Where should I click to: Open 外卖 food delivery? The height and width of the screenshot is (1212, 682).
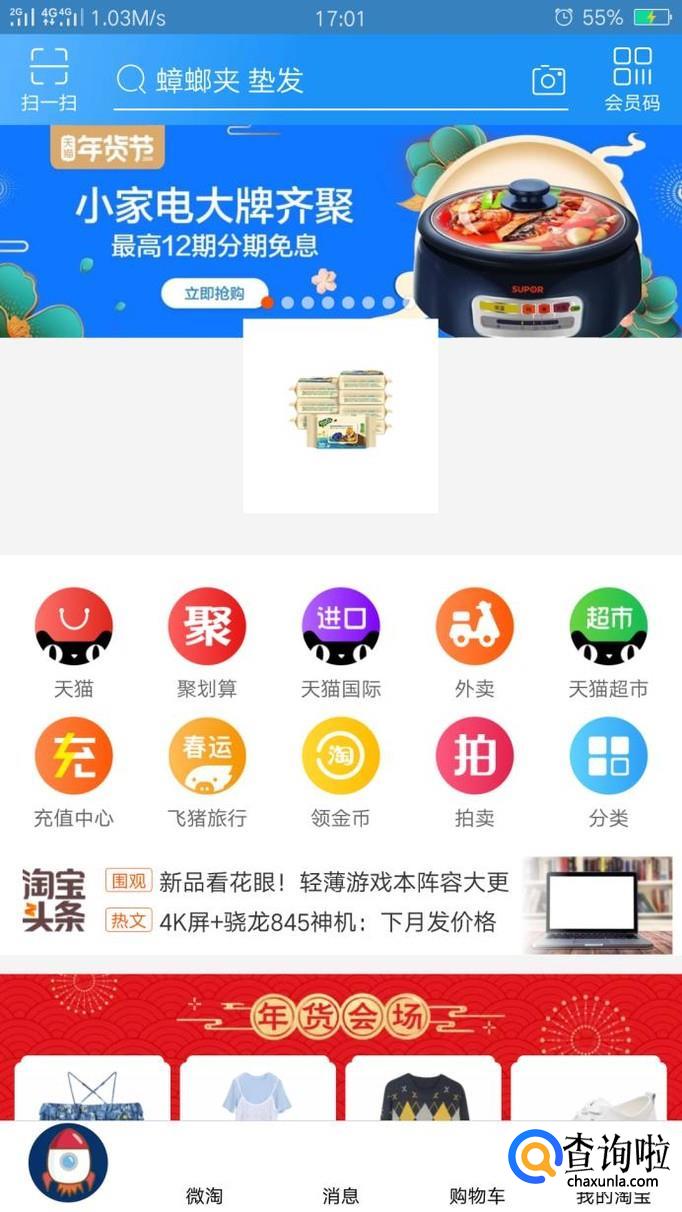click(x=474, y=641)
